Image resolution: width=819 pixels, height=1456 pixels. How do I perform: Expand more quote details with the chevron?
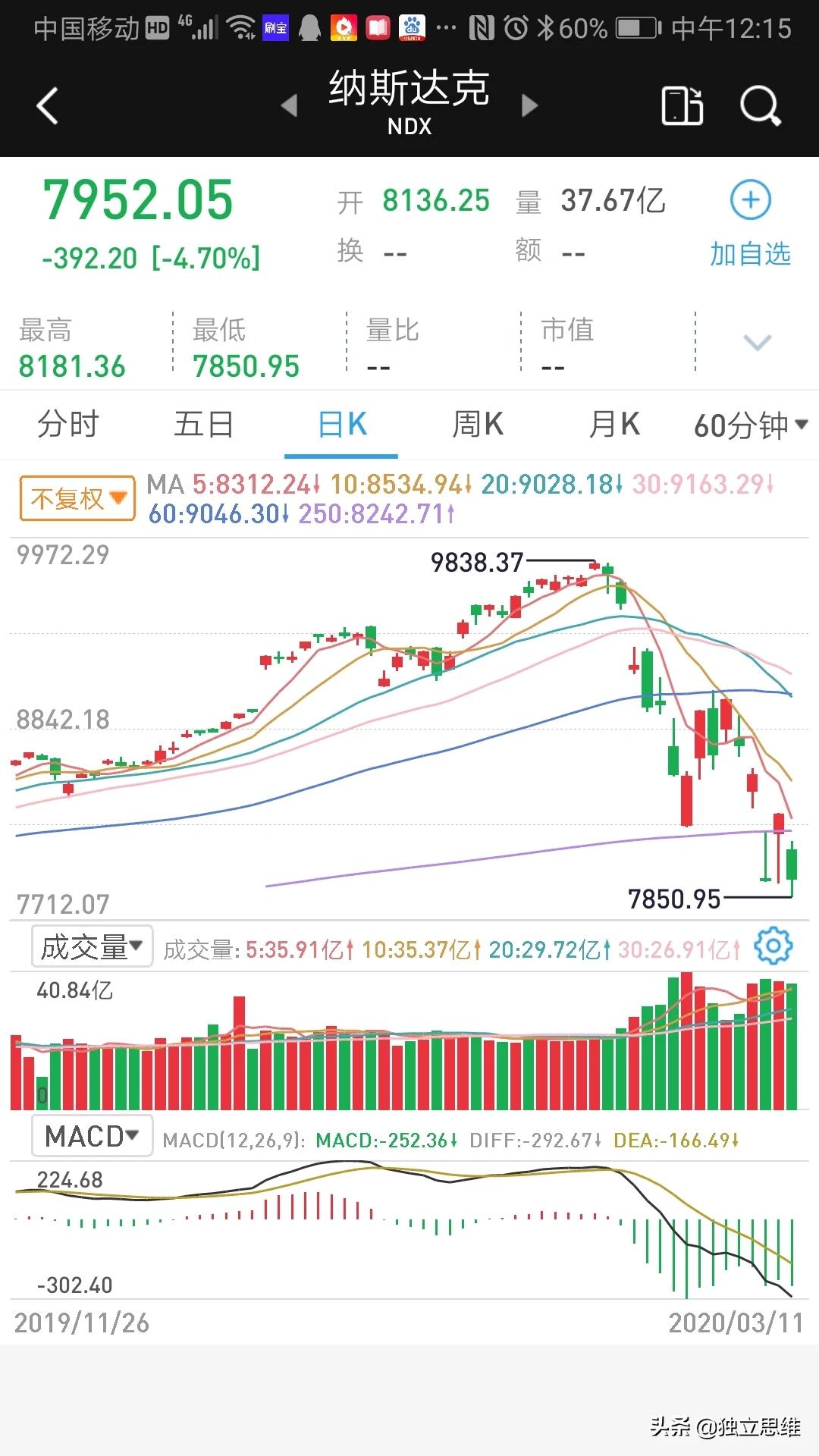click(x=757, y=343)
